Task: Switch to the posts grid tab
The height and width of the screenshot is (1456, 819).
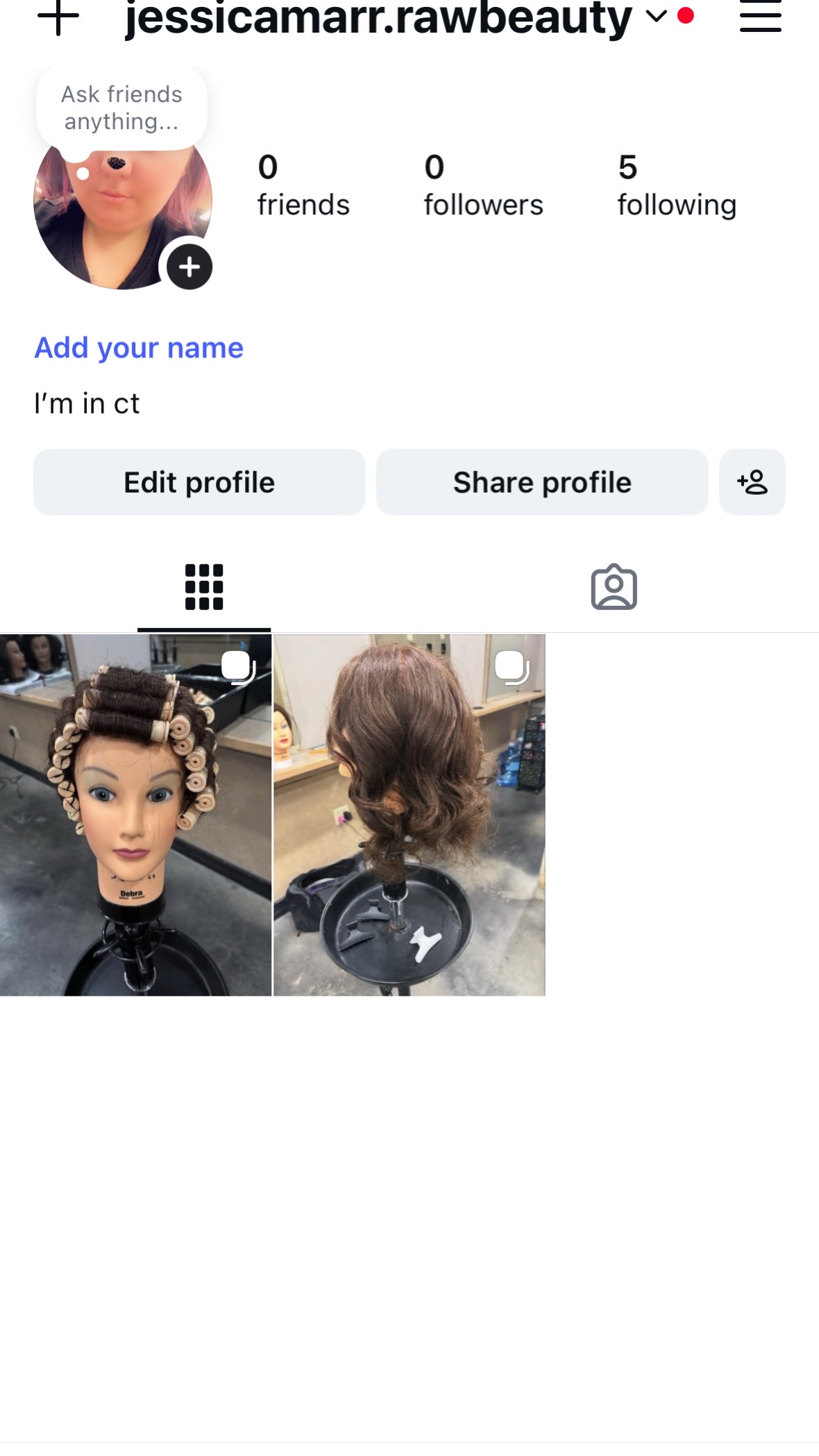Action: click(204, 587)
